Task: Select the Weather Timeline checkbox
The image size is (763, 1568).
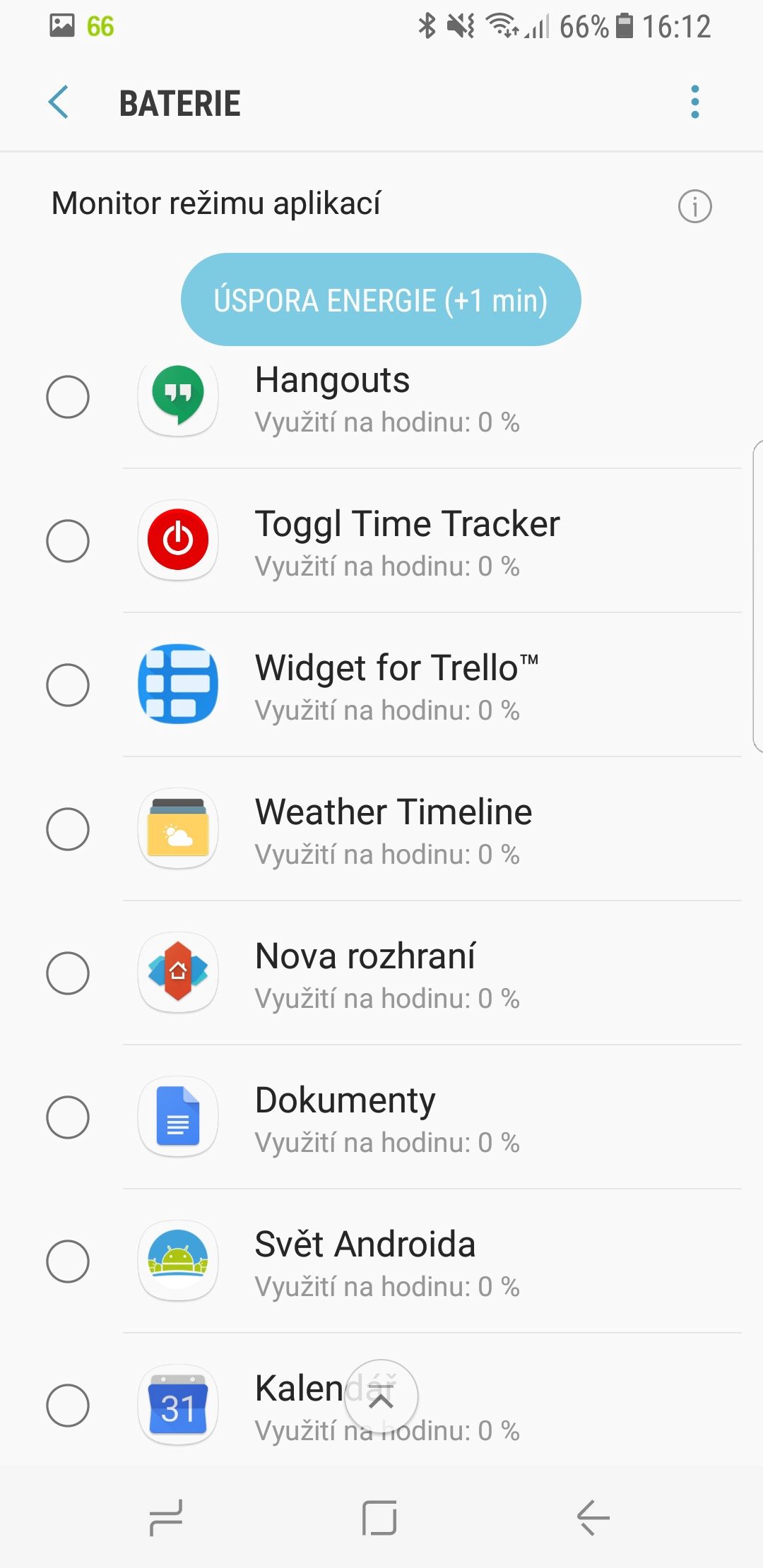Action: [x=68, y=829]
